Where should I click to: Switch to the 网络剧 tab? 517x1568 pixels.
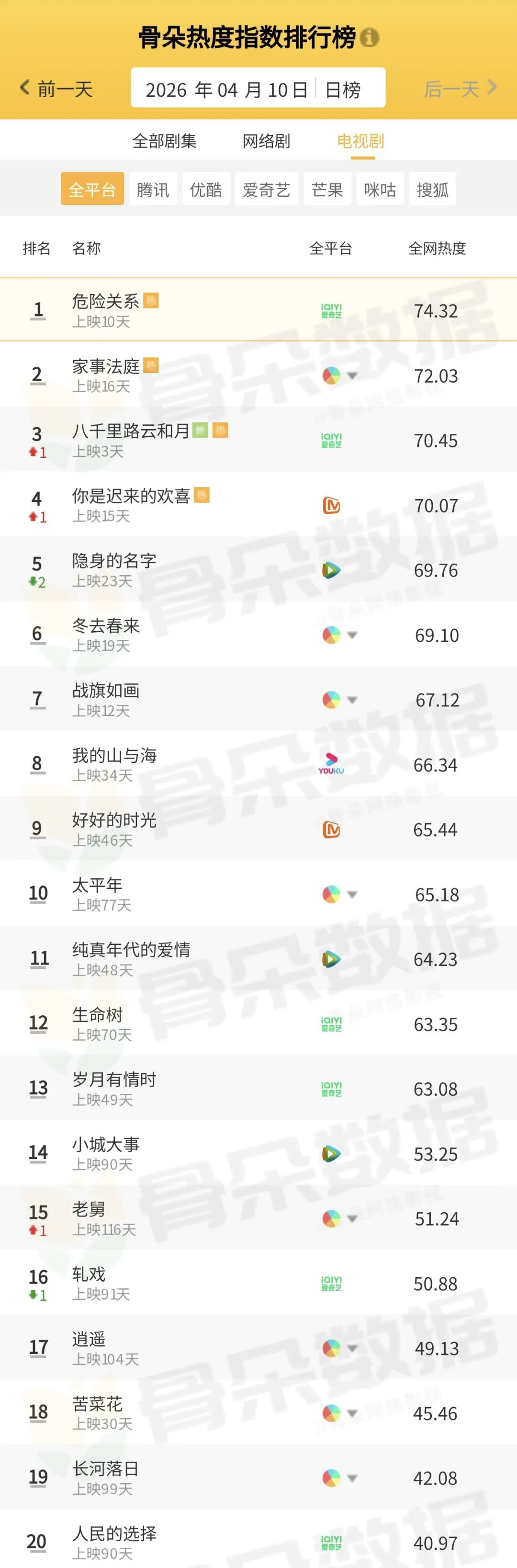tap(266, 141)
